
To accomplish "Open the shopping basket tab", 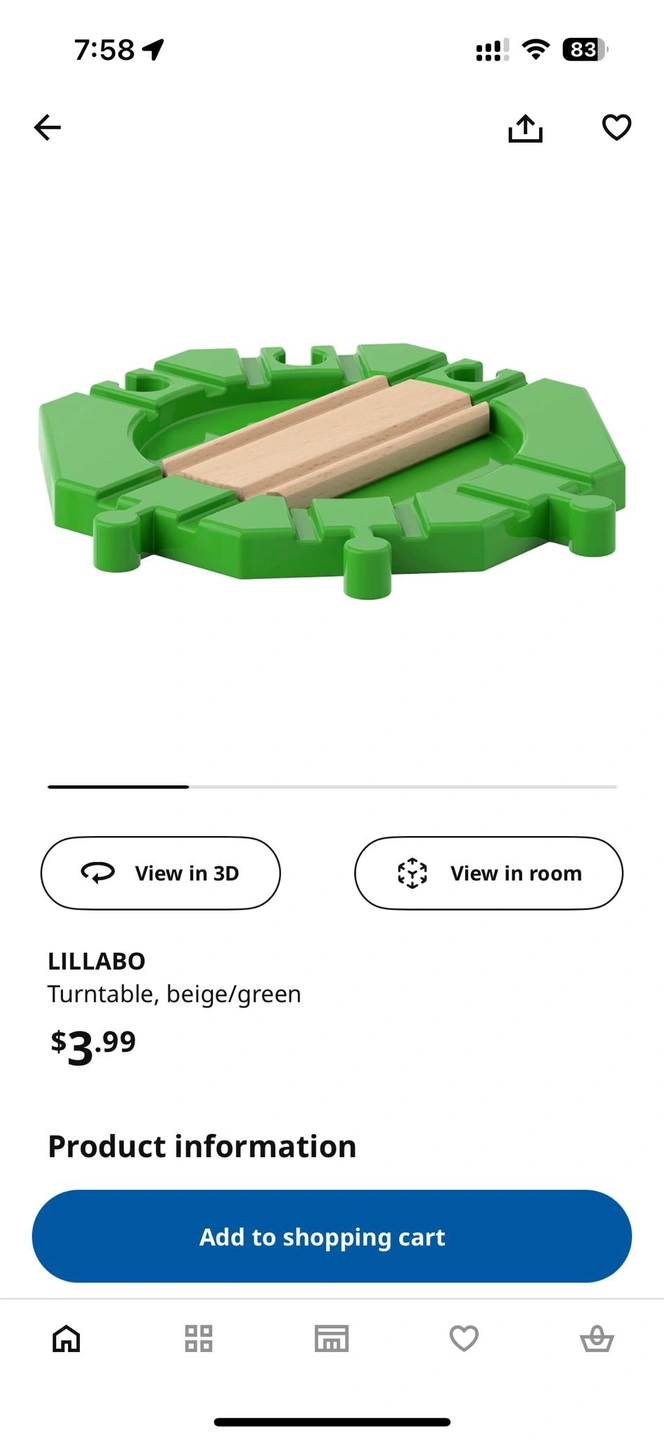I will point(597,1338).
